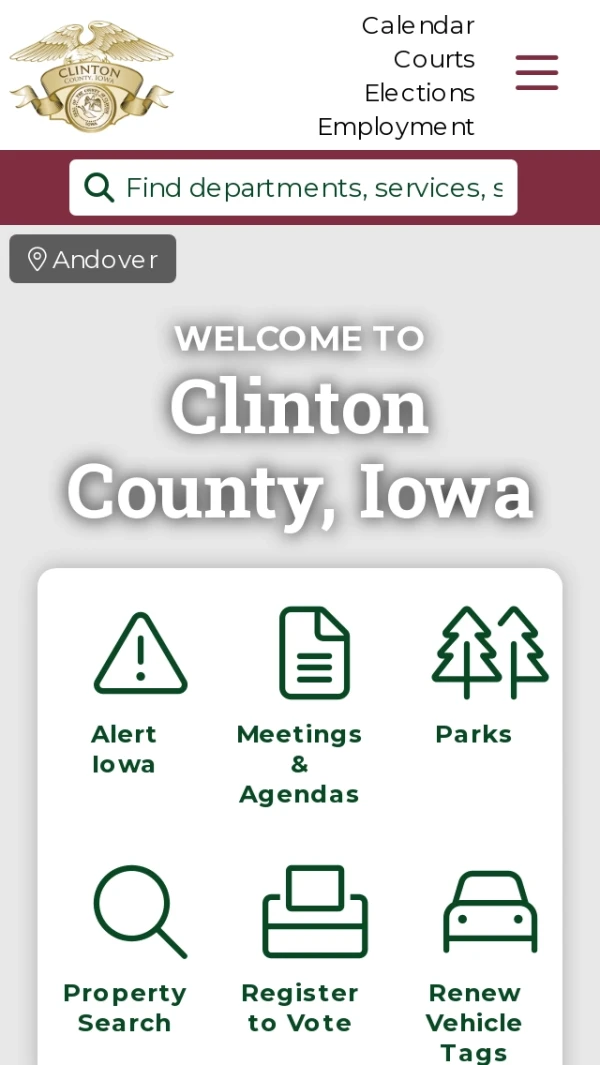Tap the Andover location chip
600x1065 pixels.
pyautogui.click(x=93, y=259)
